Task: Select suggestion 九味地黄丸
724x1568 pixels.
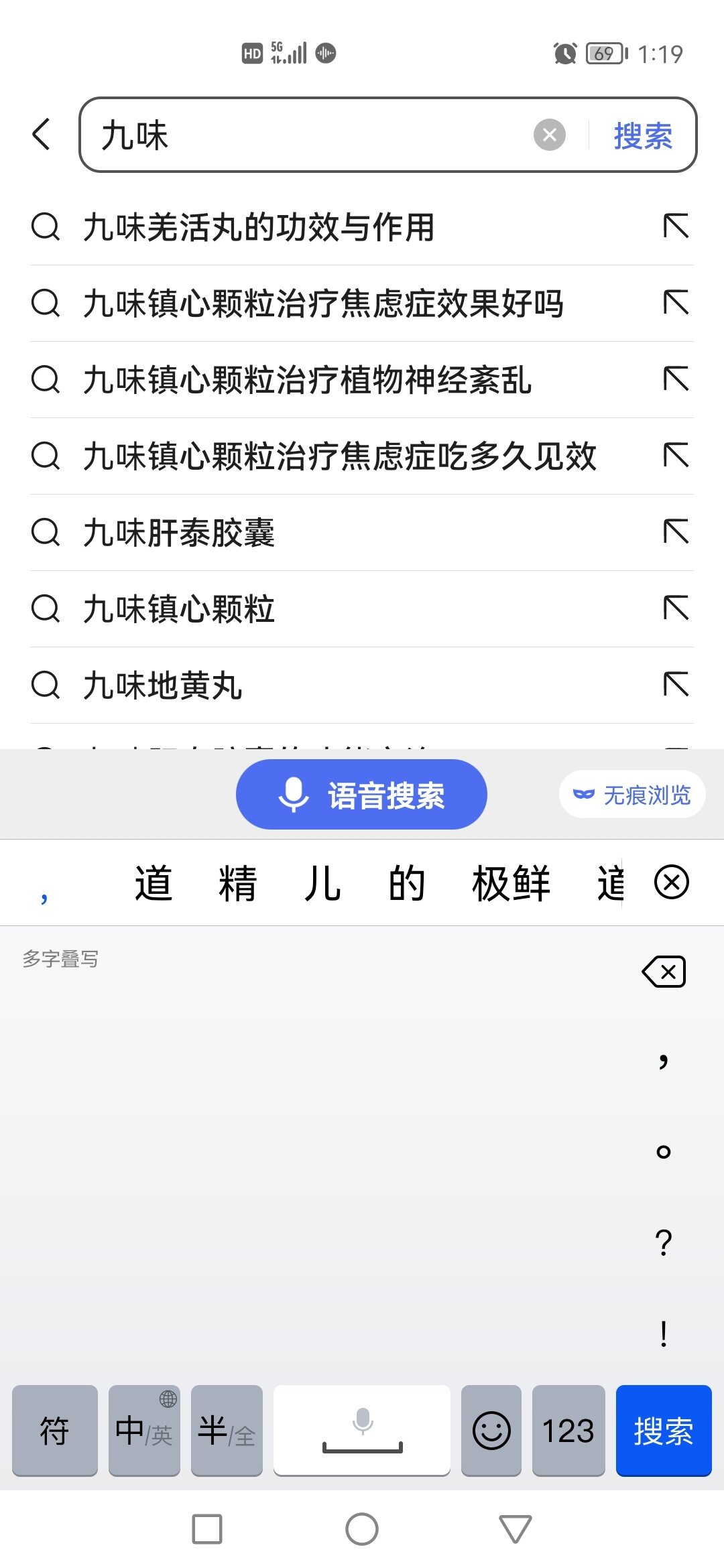Action: point(163,685)
